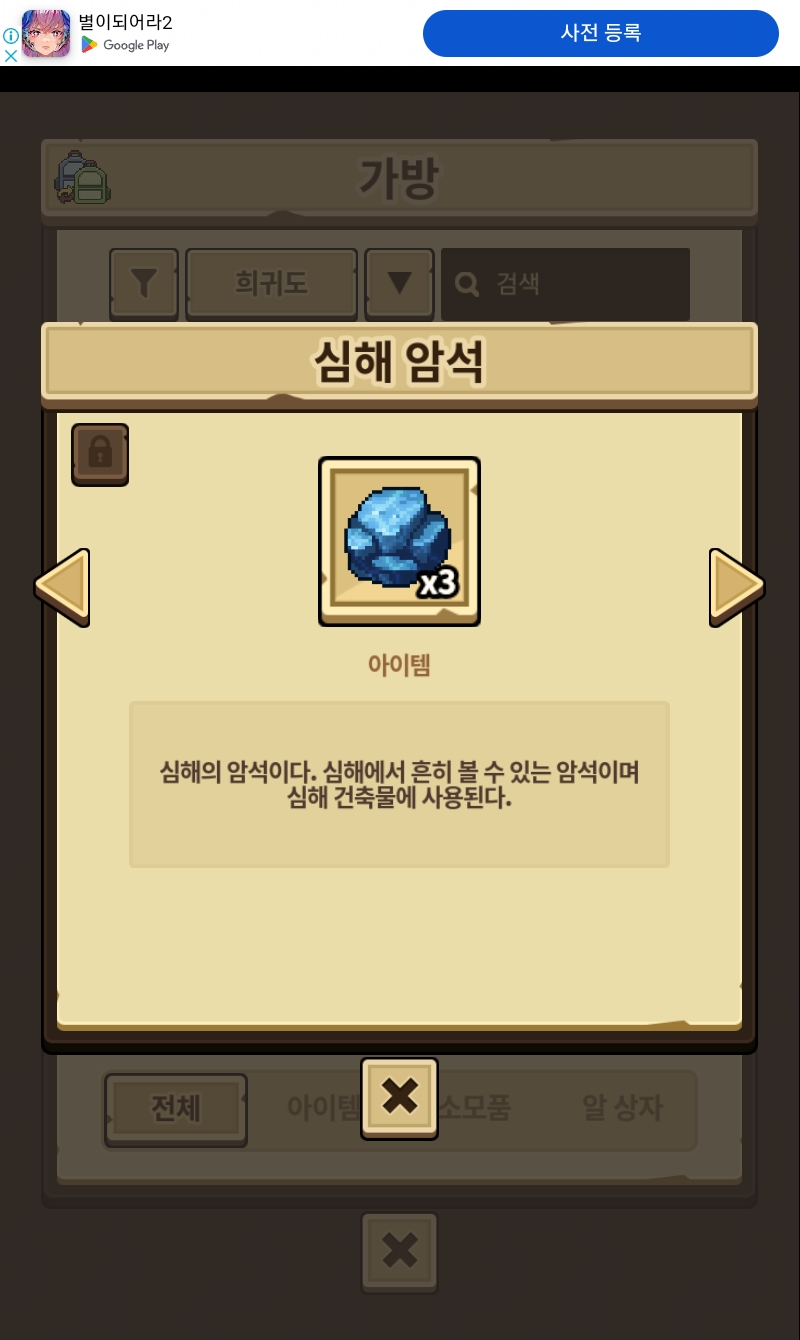Dismiss the ad banner
The width and height of the screenshot is (800, 1340).
(10, 56)
